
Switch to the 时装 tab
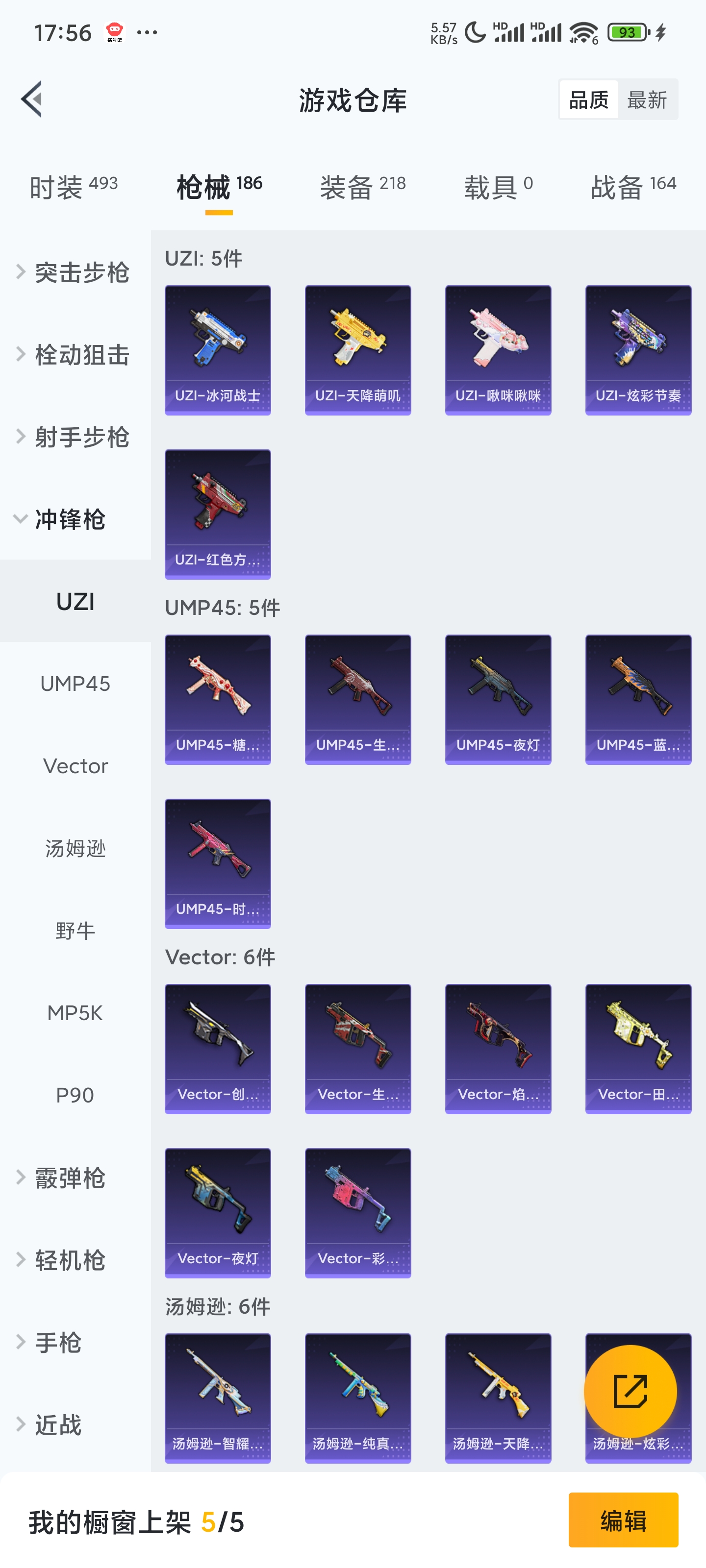(x=73, y=186)
